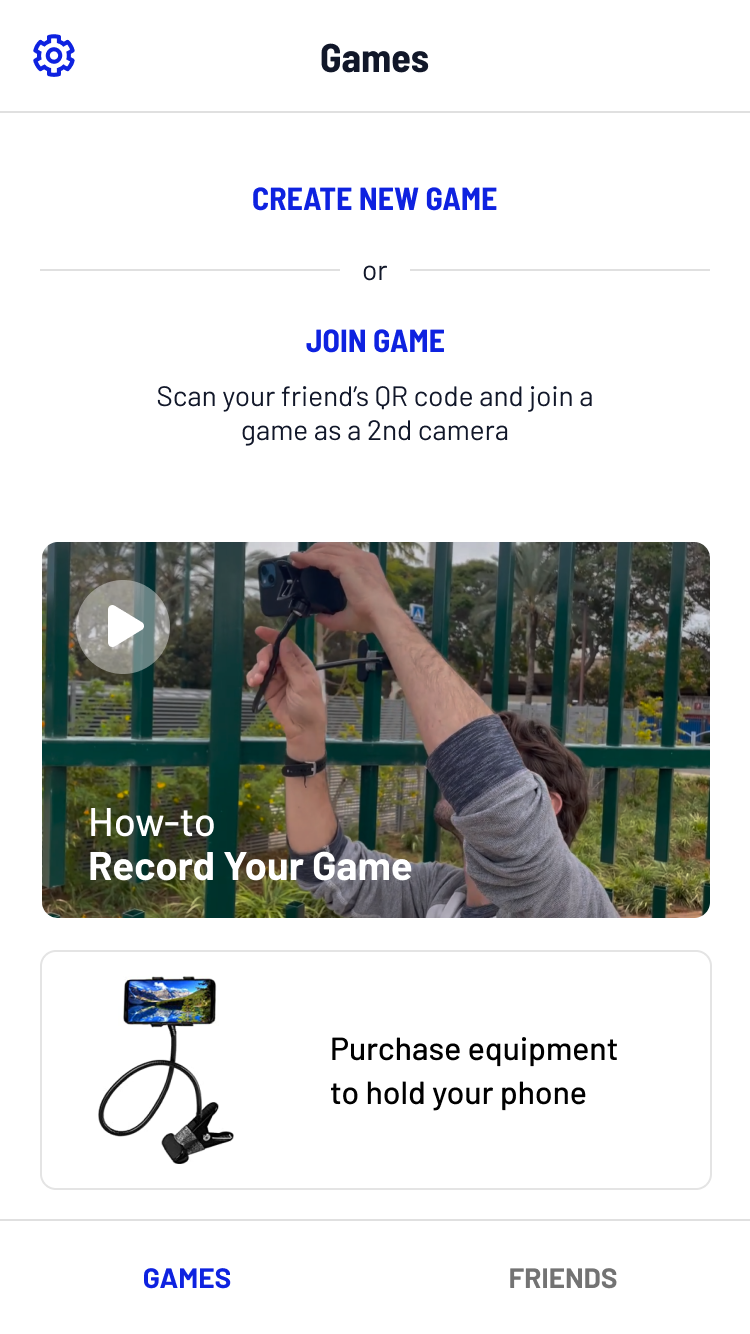Play the How-to Record Your Game video
This screenshot has width=750, height=1334.
(124, 627)
